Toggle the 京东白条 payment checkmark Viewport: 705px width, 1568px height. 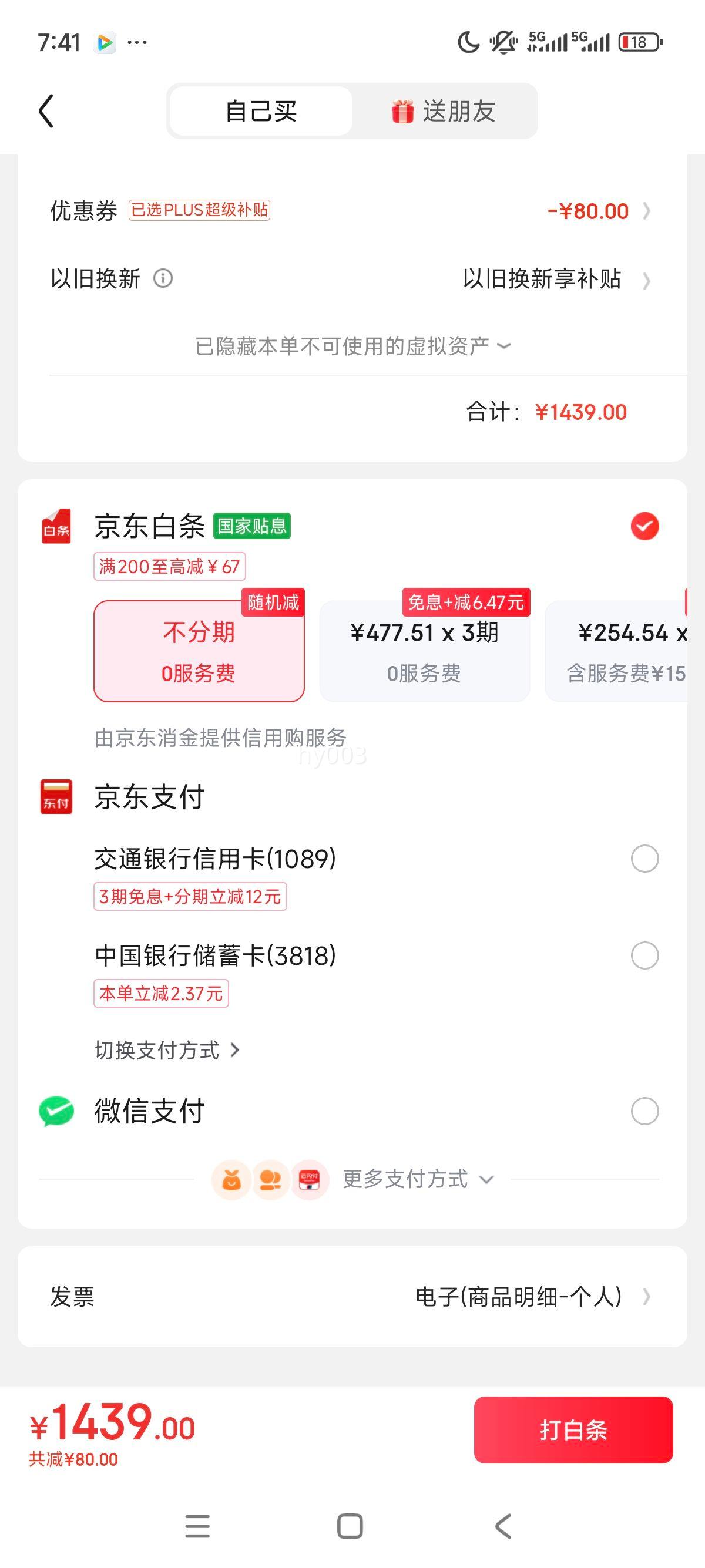(x=644, y=527)
